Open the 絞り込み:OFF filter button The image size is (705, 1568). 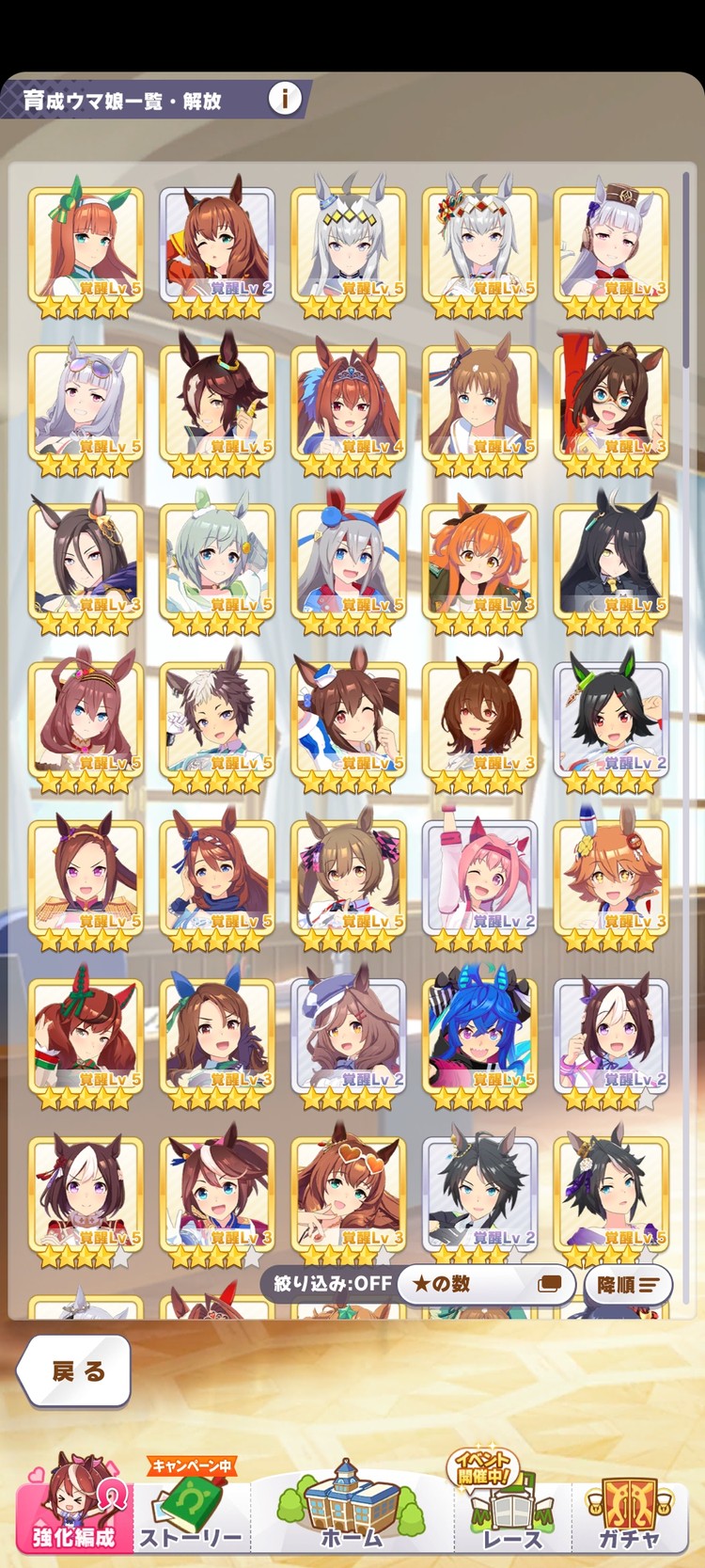click(331, 1283)
